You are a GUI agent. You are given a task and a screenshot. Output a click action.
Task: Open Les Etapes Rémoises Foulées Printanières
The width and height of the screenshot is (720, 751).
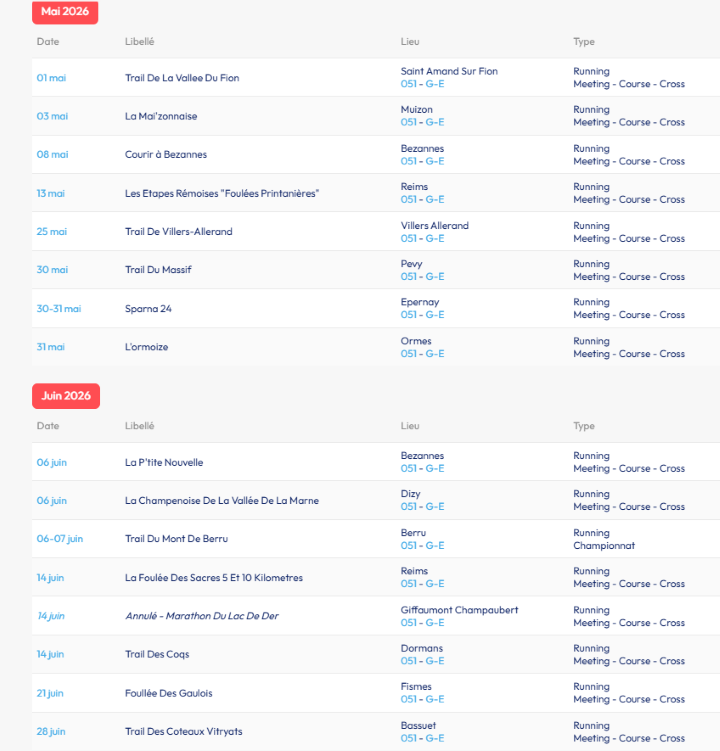(x=222, y=193)
